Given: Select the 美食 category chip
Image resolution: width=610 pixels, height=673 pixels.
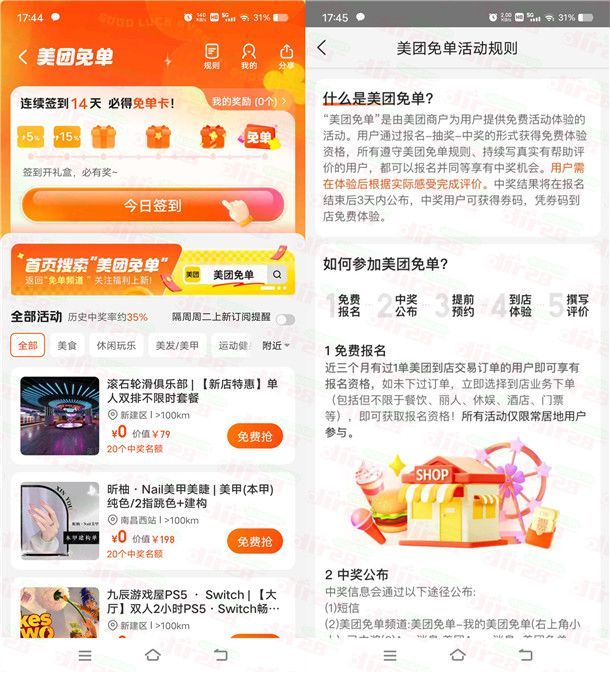Looking at the screenshot, I should [x=67, y=345].
